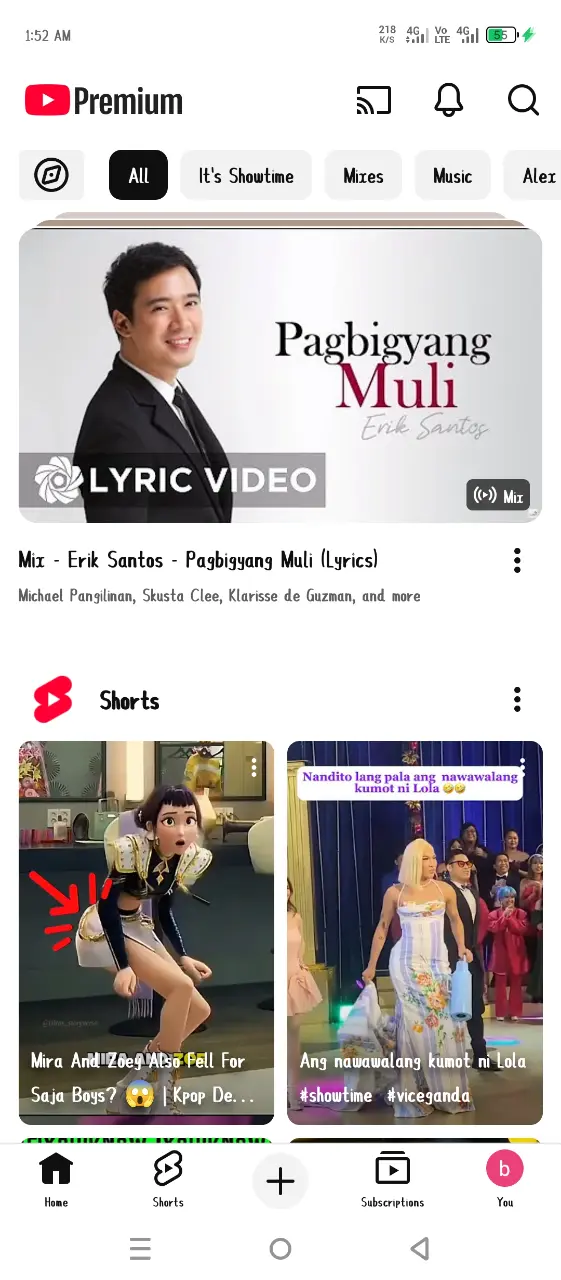Image resolution: width=561 pixels, height=1280 pixels.
Task: Open options menu for Erik Santos mix
Action: click(517, 560)
